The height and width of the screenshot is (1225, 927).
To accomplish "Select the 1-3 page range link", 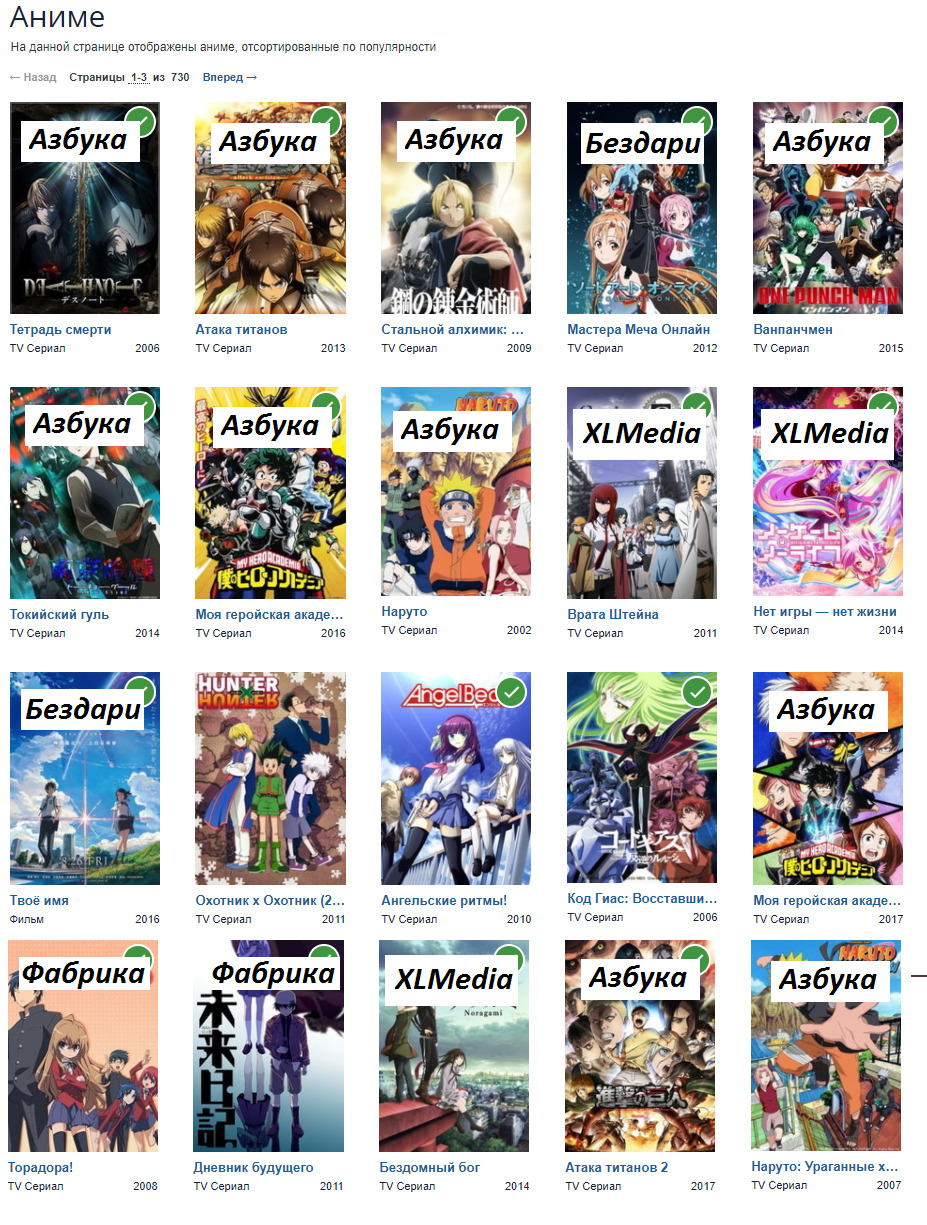I will point(138,77).
